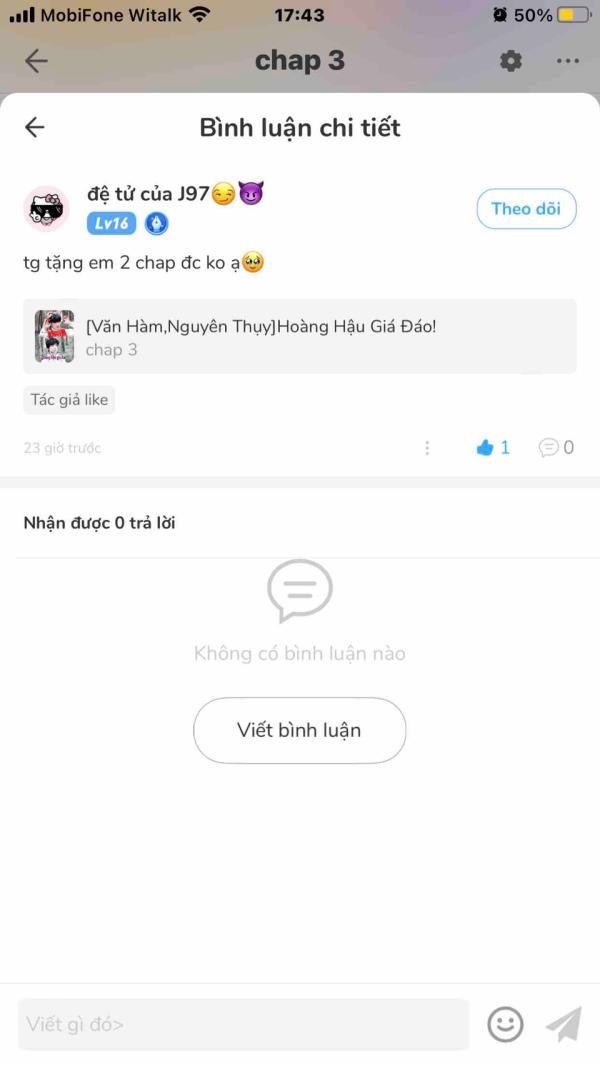Open profile avatar of đệ tử của J97

46,209
